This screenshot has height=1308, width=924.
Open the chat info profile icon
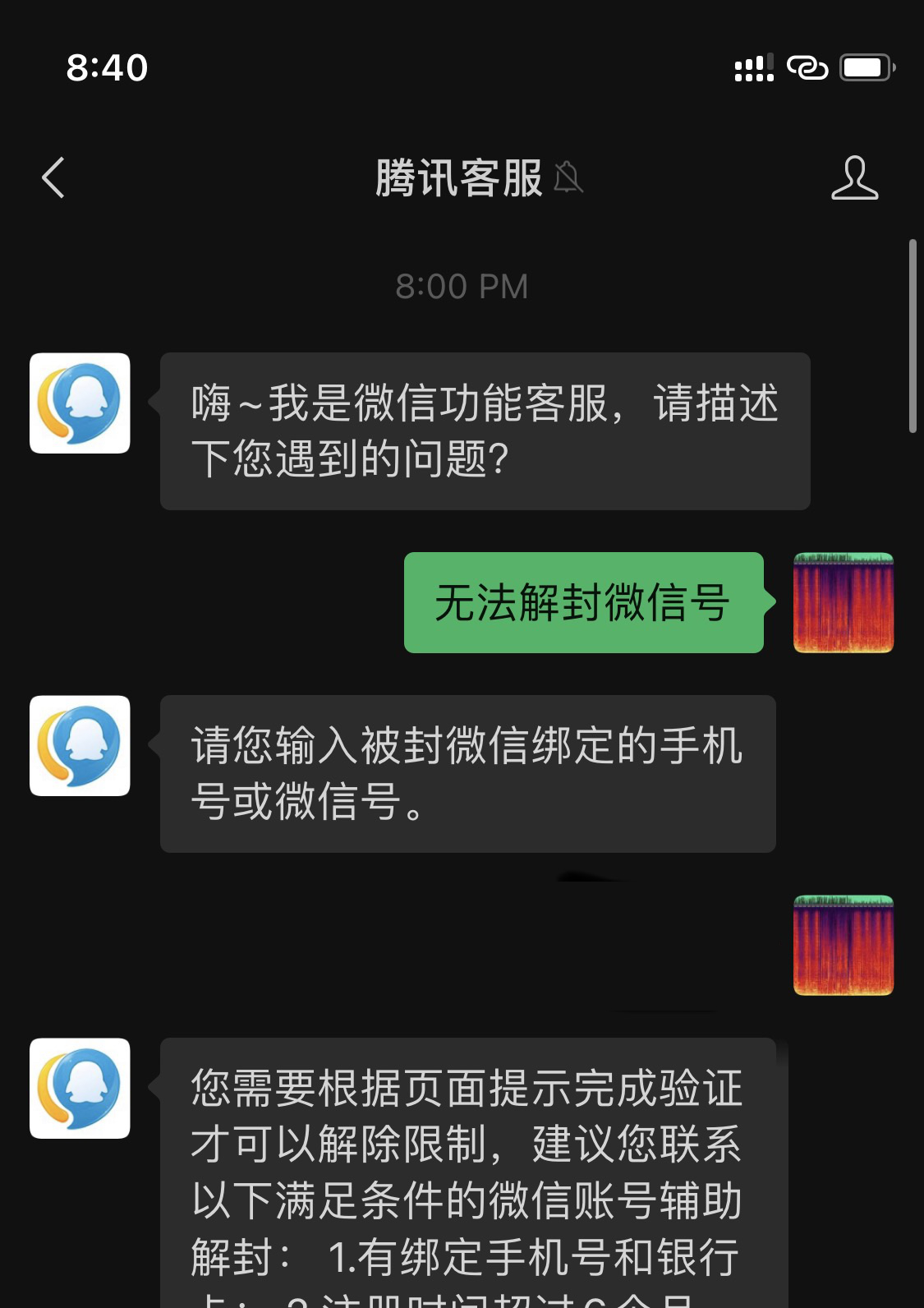tap(854, 177)
